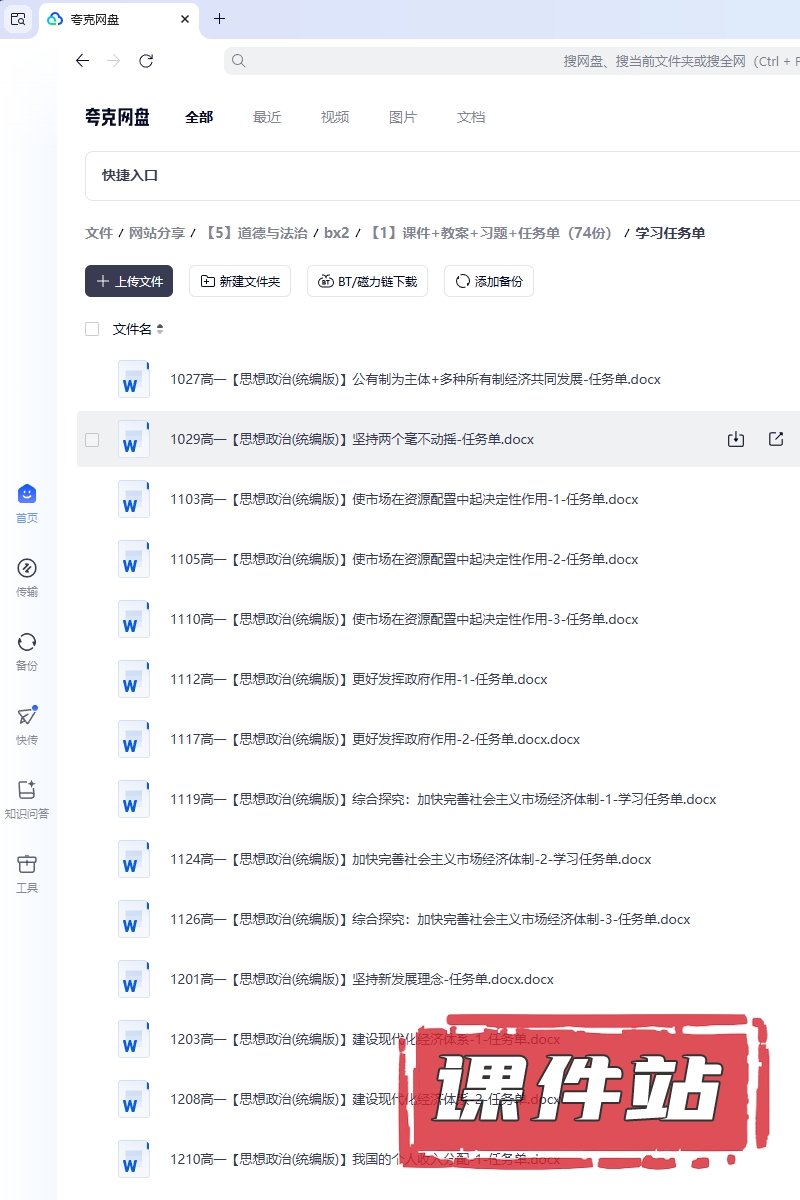The width and height of the screenshot is (800, 1200).
Task: Switch to the 图片 tab
Action: 403,117
